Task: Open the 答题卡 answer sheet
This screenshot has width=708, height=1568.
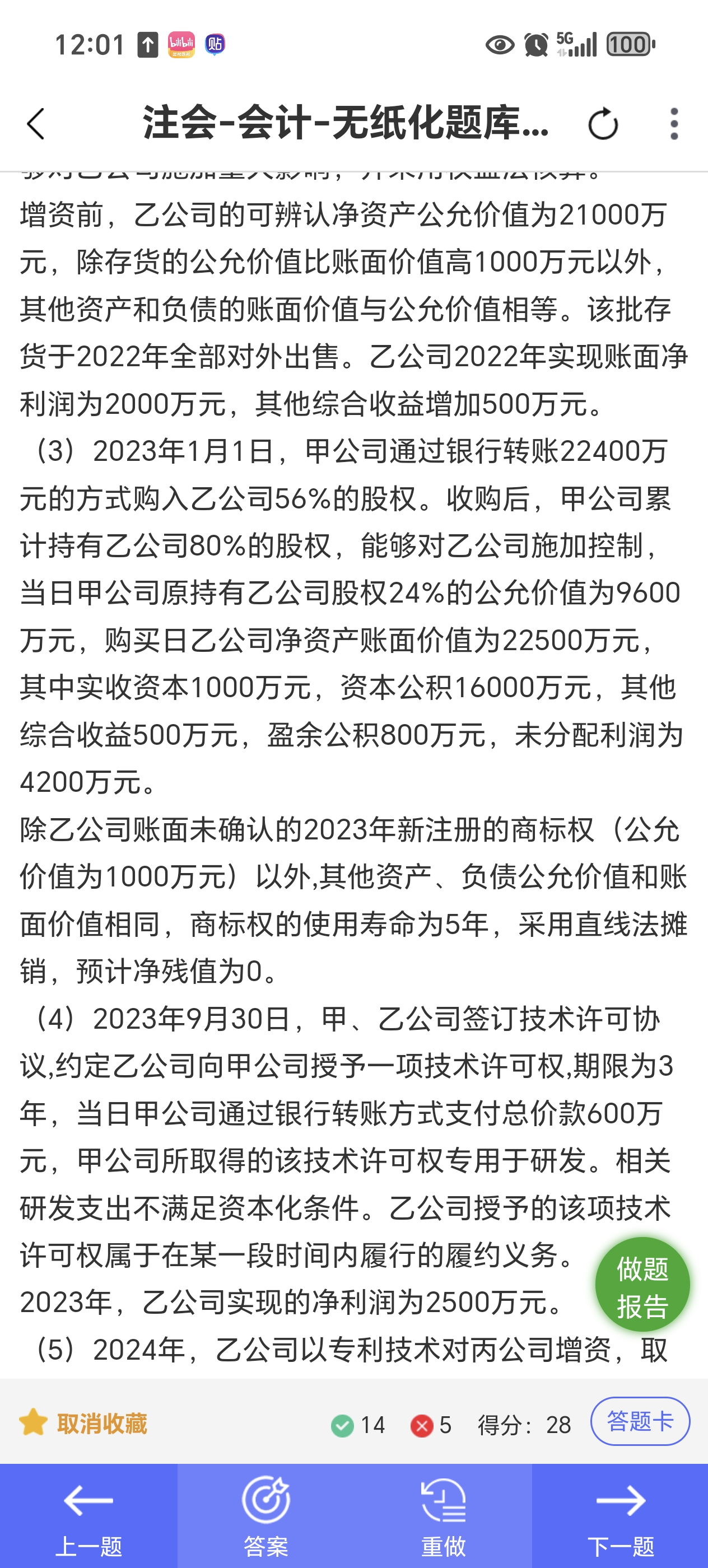Action: point(640,1421)
